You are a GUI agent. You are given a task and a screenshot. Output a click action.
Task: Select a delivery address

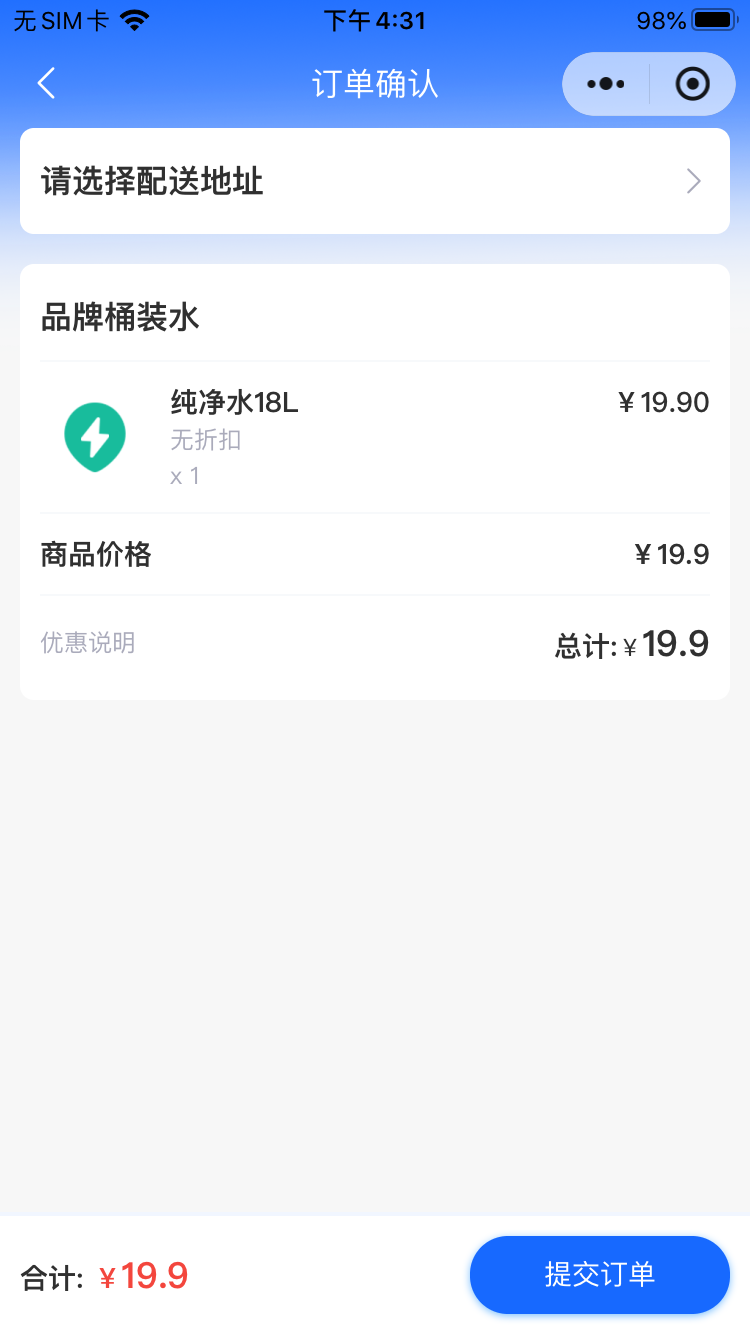point(375,181)
